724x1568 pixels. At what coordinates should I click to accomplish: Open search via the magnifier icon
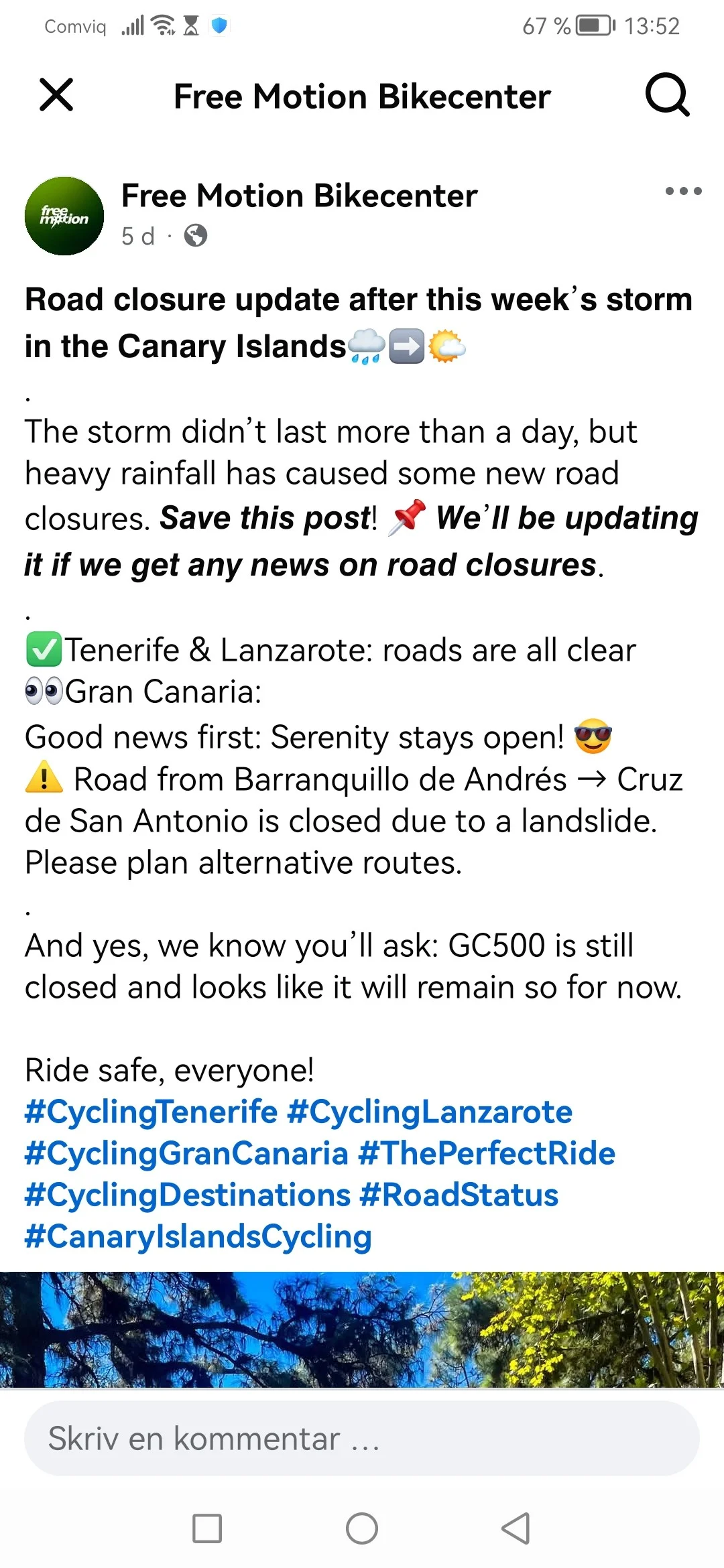(667, 95)
